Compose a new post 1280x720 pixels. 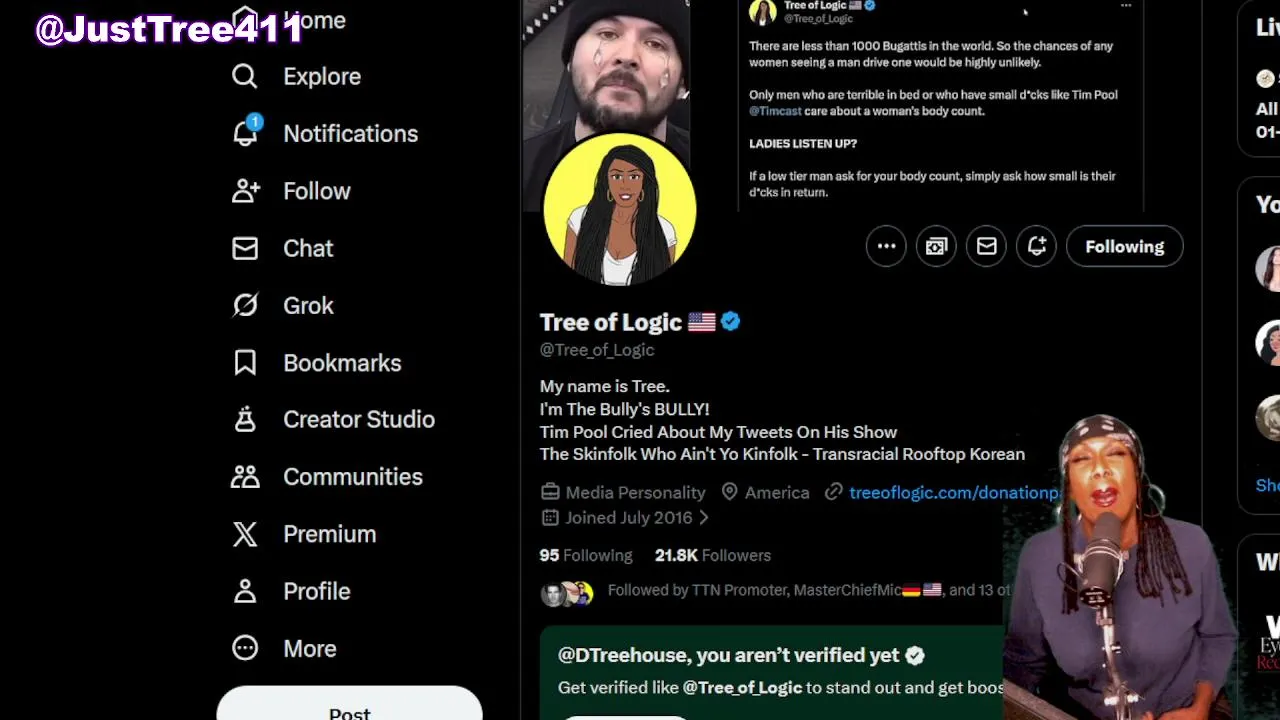click(x=349, y=709)
